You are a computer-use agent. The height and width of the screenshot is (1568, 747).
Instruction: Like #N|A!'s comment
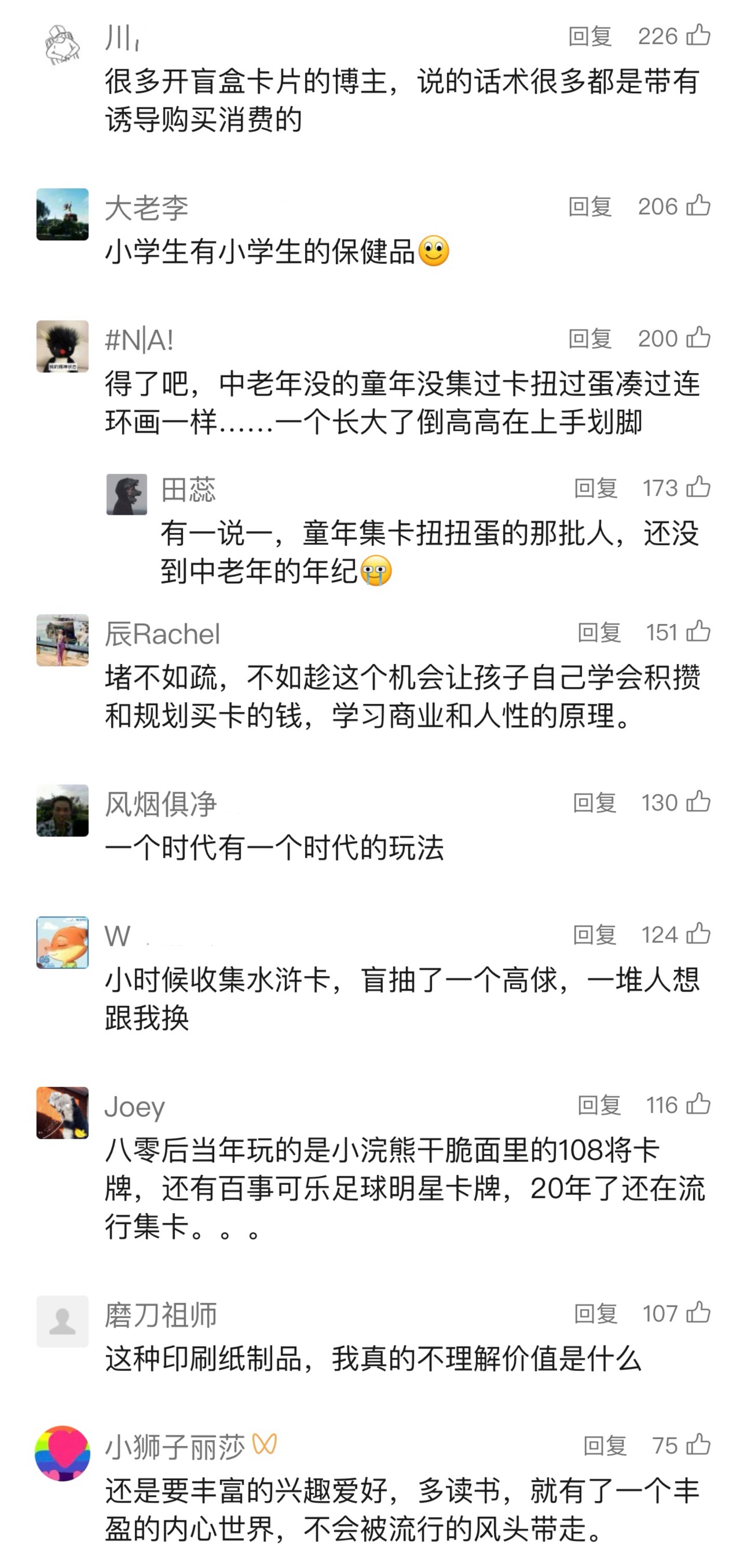tap(698, 337)
